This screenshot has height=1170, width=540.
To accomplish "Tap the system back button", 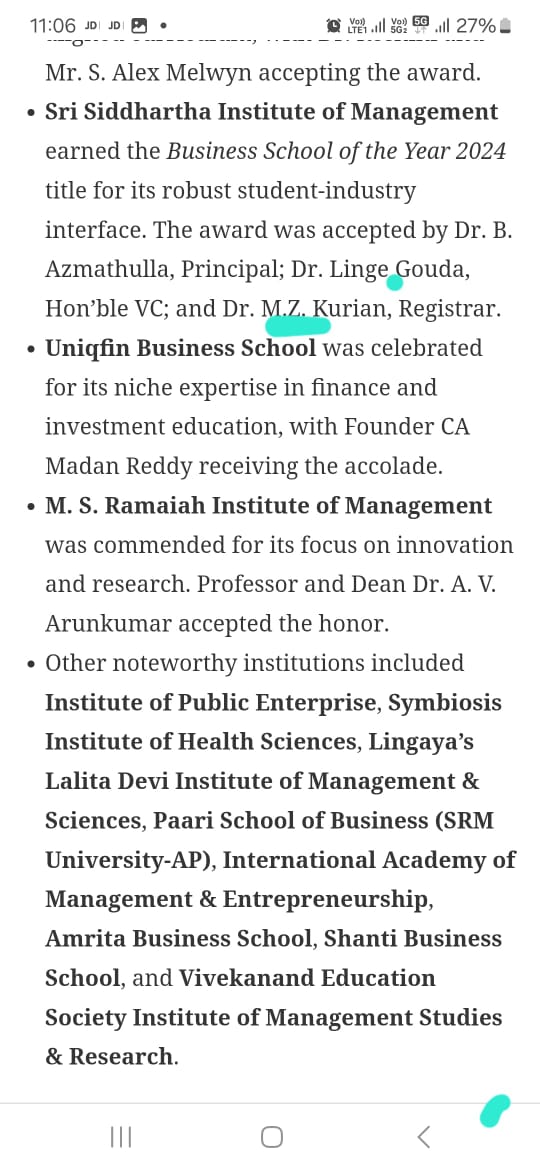I will point(423,1136).
